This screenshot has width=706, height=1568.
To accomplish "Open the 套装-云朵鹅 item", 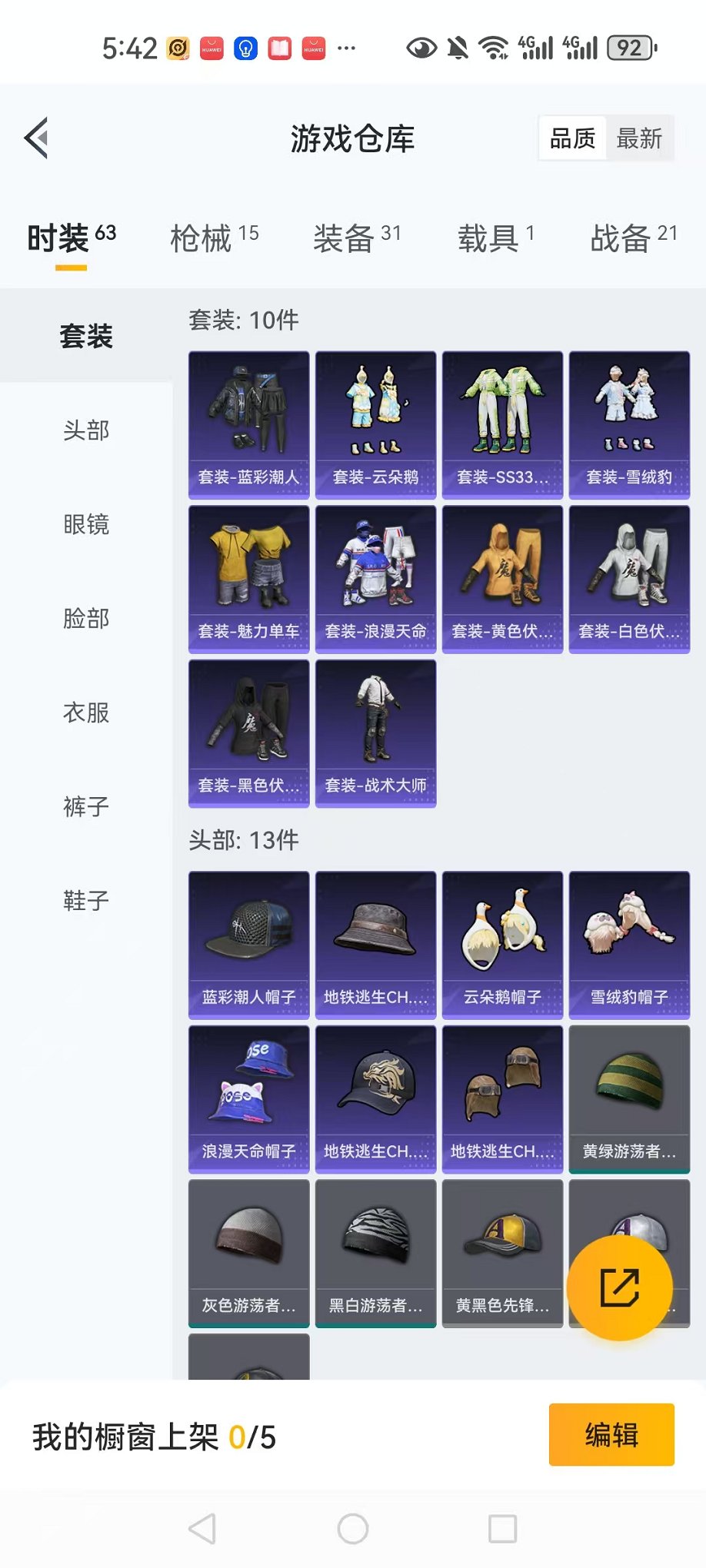I will [376, 425].
